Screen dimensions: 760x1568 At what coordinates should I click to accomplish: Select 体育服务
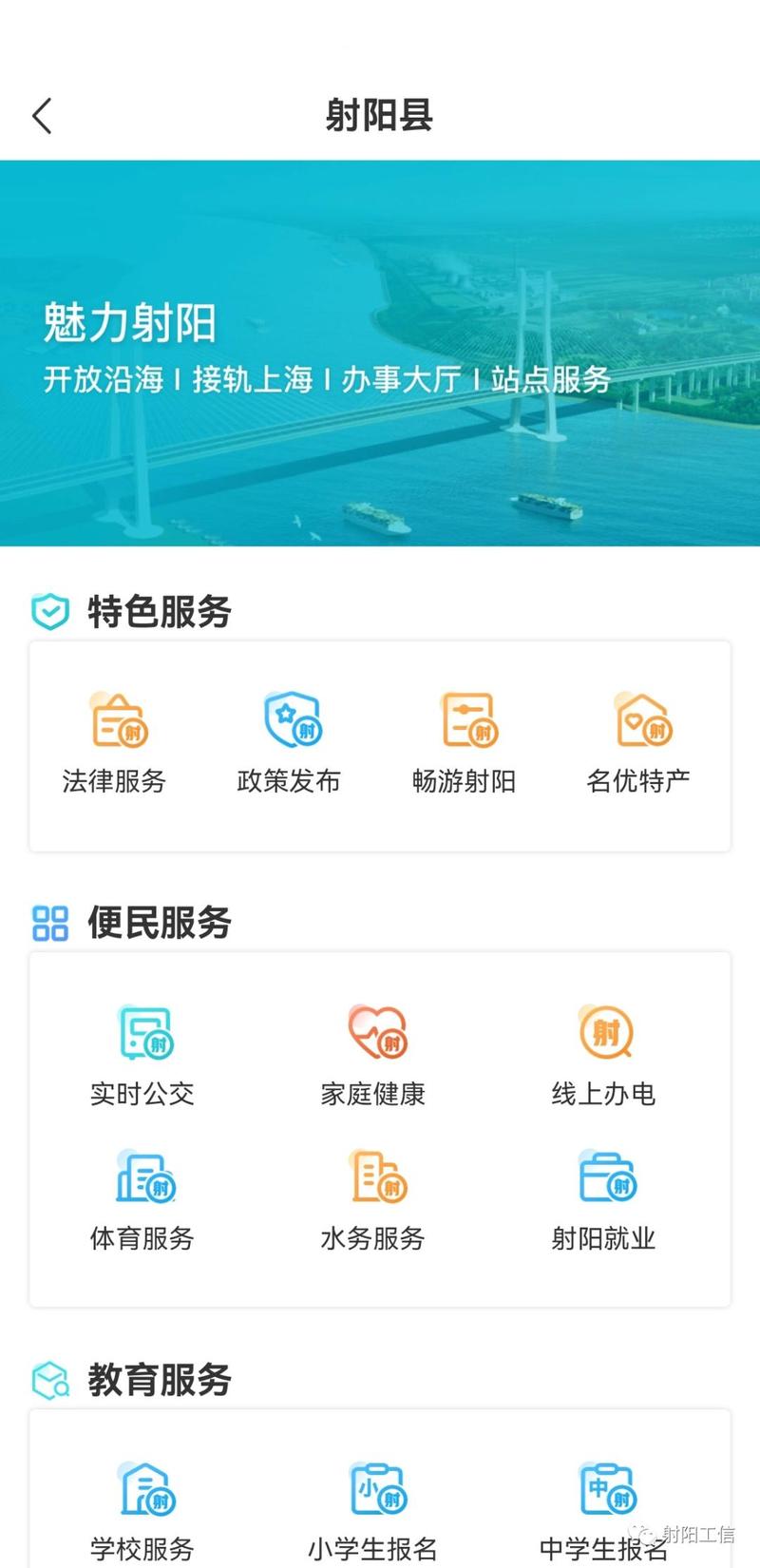coord(143,1199)
